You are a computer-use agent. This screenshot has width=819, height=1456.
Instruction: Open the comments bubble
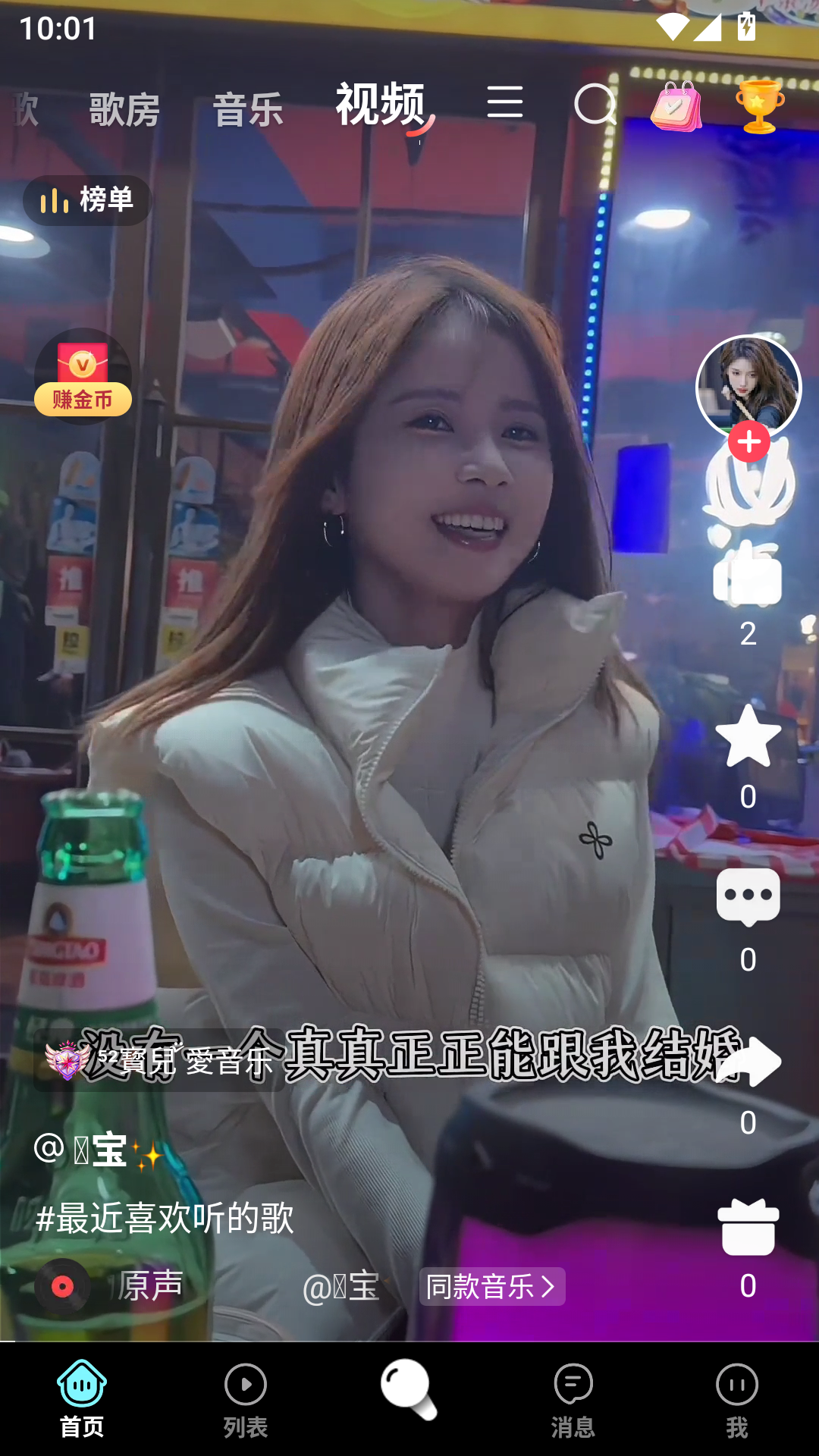coord(748,898)
